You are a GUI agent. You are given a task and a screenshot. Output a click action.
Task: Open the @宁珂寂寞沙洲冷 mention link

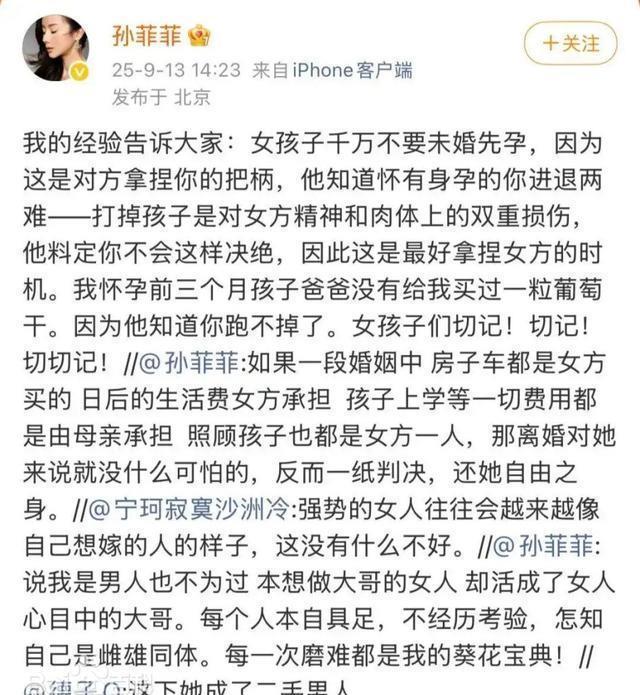pyautogui.click(x=190, y=509)
